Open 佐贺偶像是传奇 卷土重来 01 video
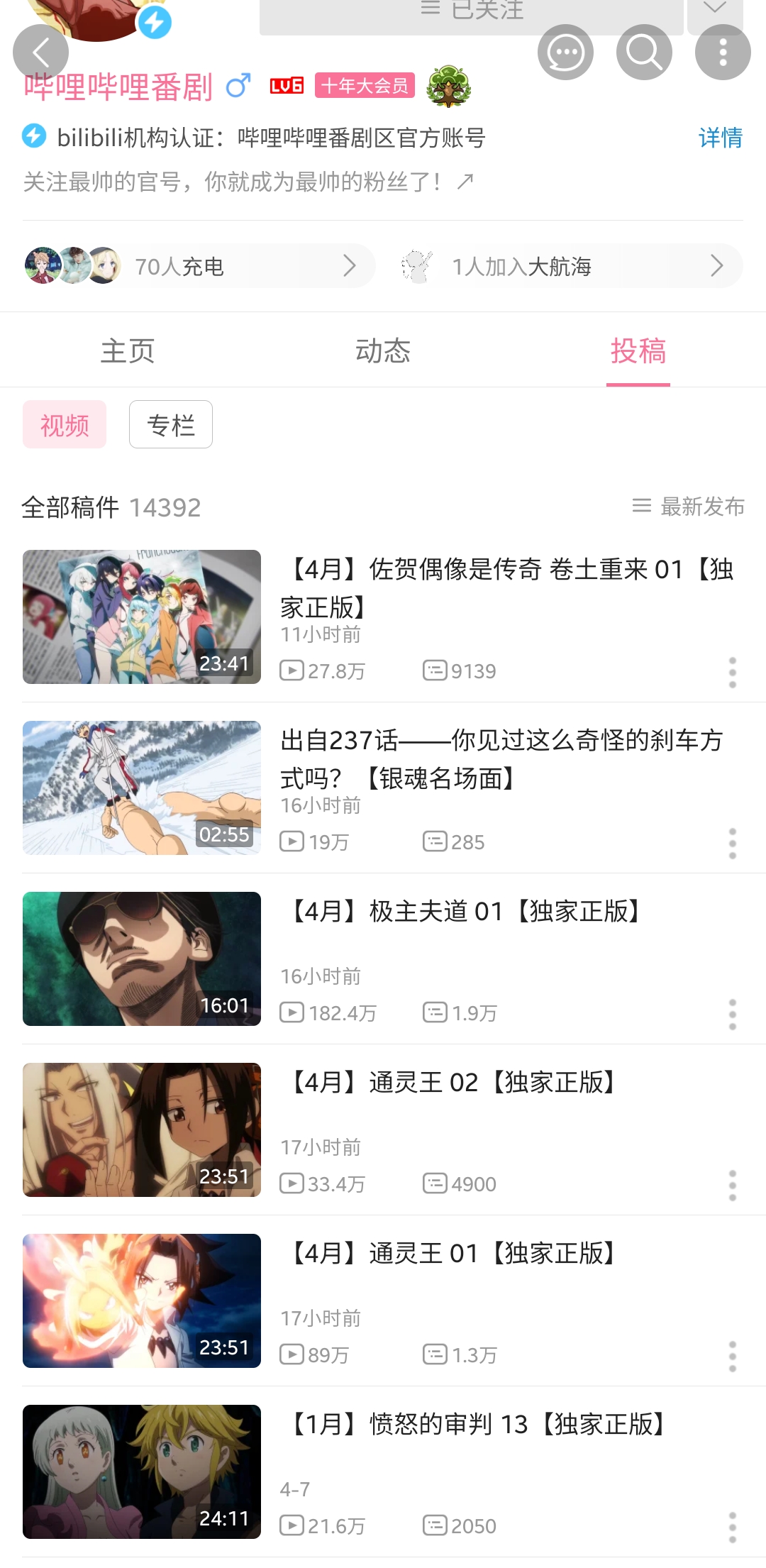Screen dimensions: 766x1568 point(507,587)
